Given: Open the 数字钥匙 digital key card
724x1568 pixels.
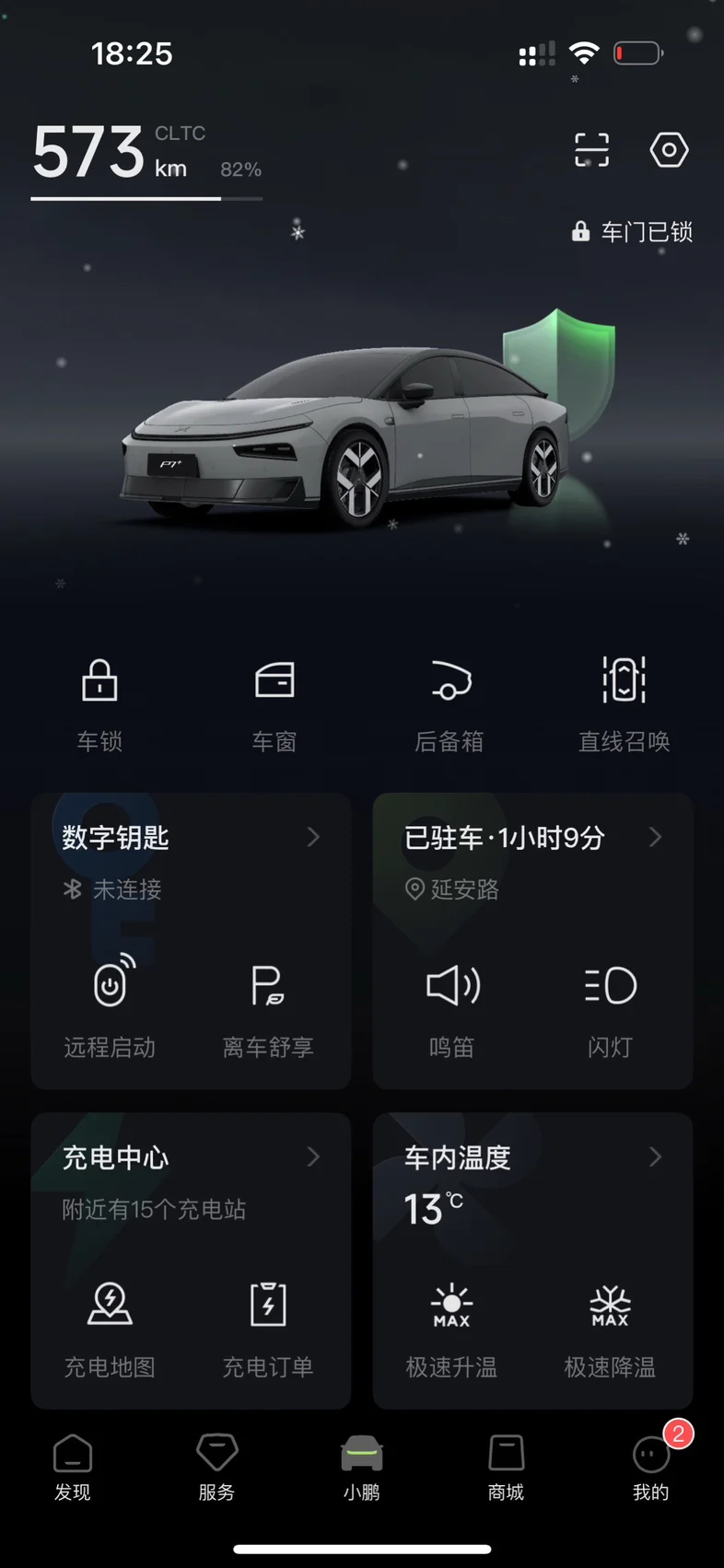Looking at the screenshot, I should [x=191, y=838].
